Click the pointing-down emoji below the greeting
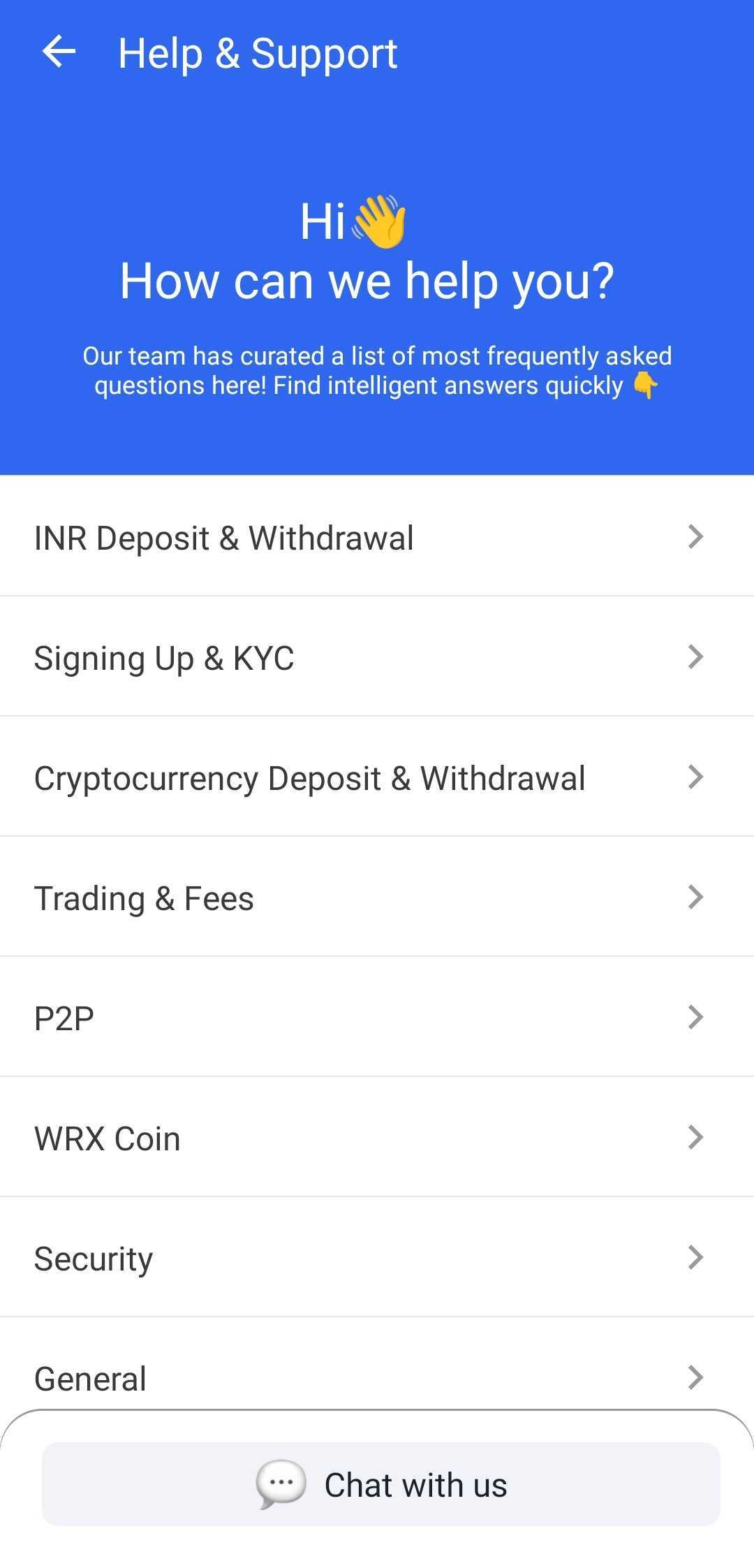Screen dimensions: 754x1568 pos(646,385)
